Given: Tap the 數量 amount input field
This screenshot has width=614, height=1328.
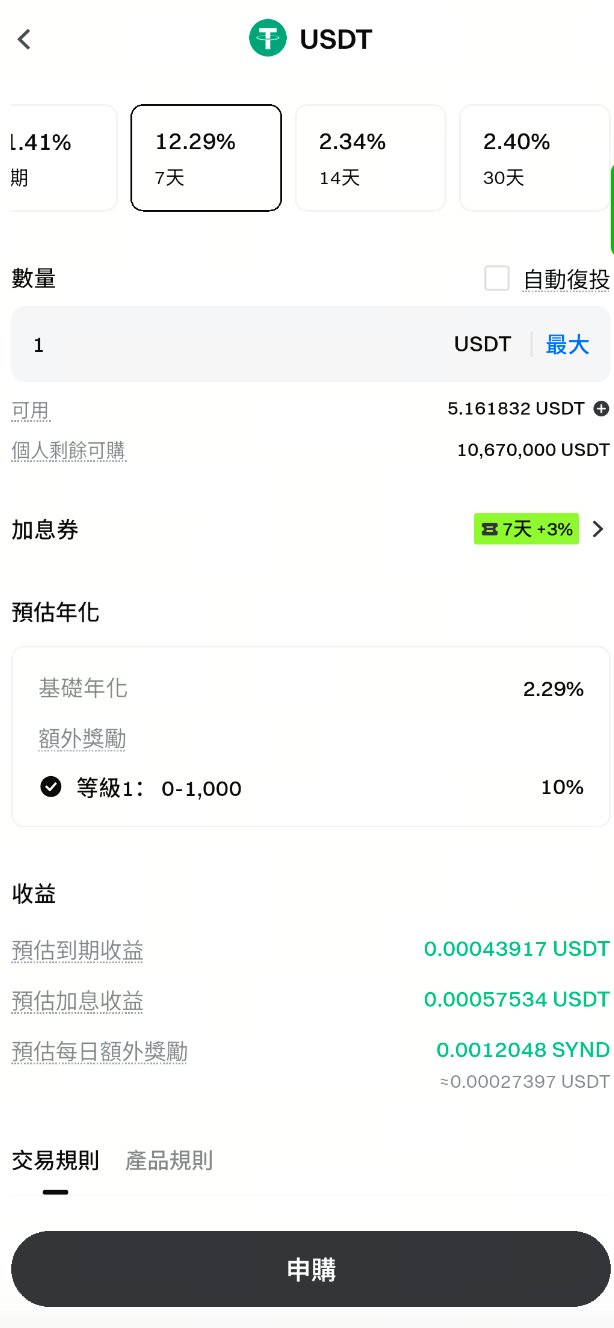Looking at the screenshot, I should point(230,345).
